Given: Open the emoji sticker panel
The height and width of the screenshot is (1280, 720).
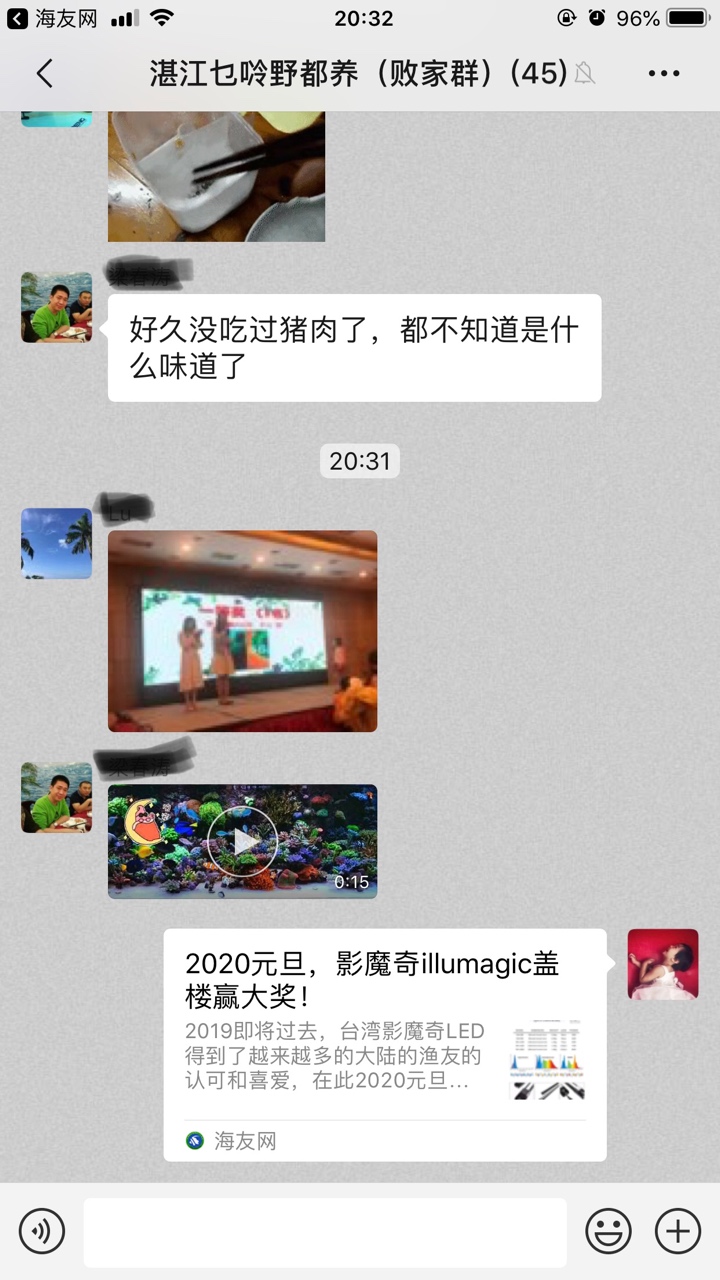Looking at the screenshot, I should [608, 1231].
